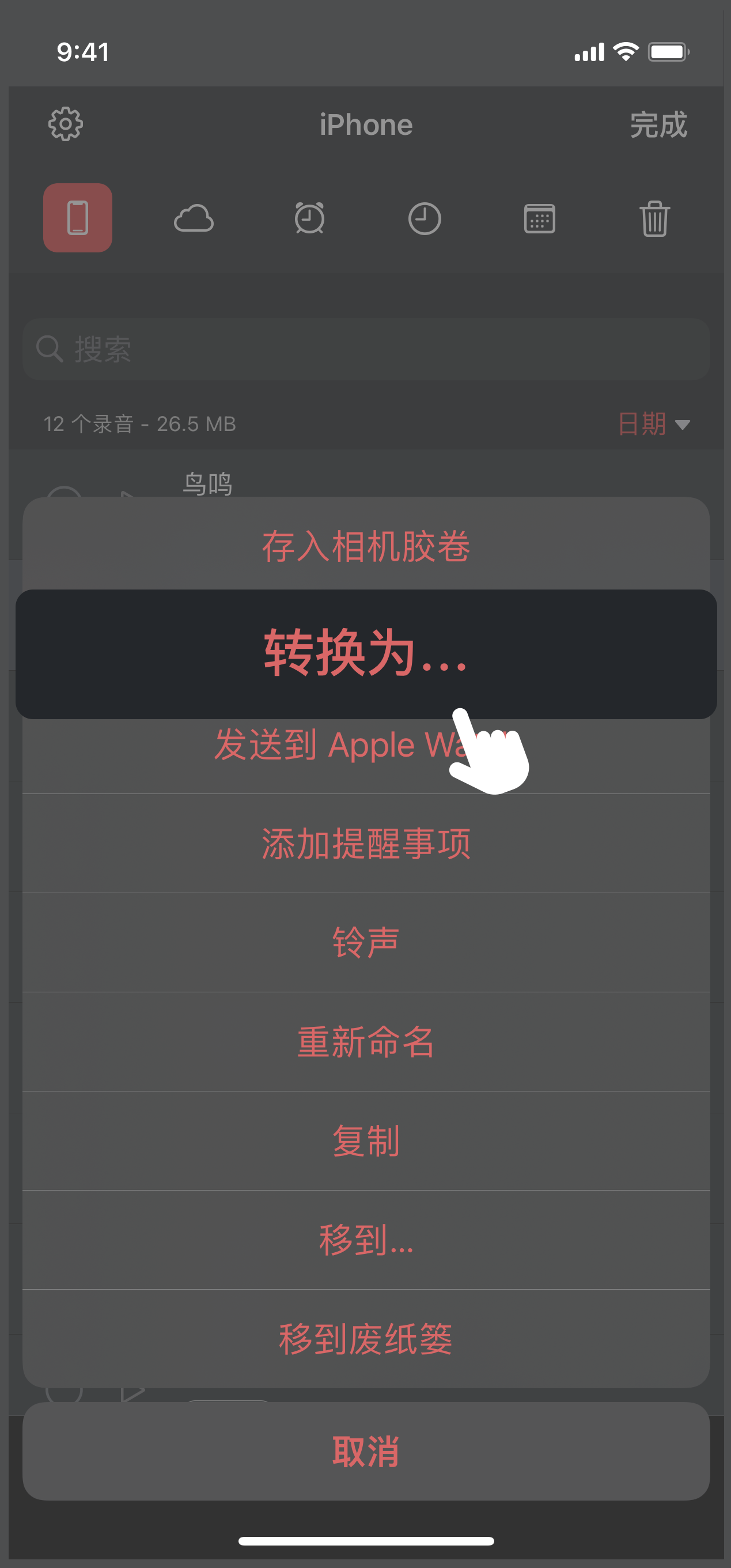731x1568 pixels.
Task: Duplicate the recording with 复制
Action: point(365,1140)
